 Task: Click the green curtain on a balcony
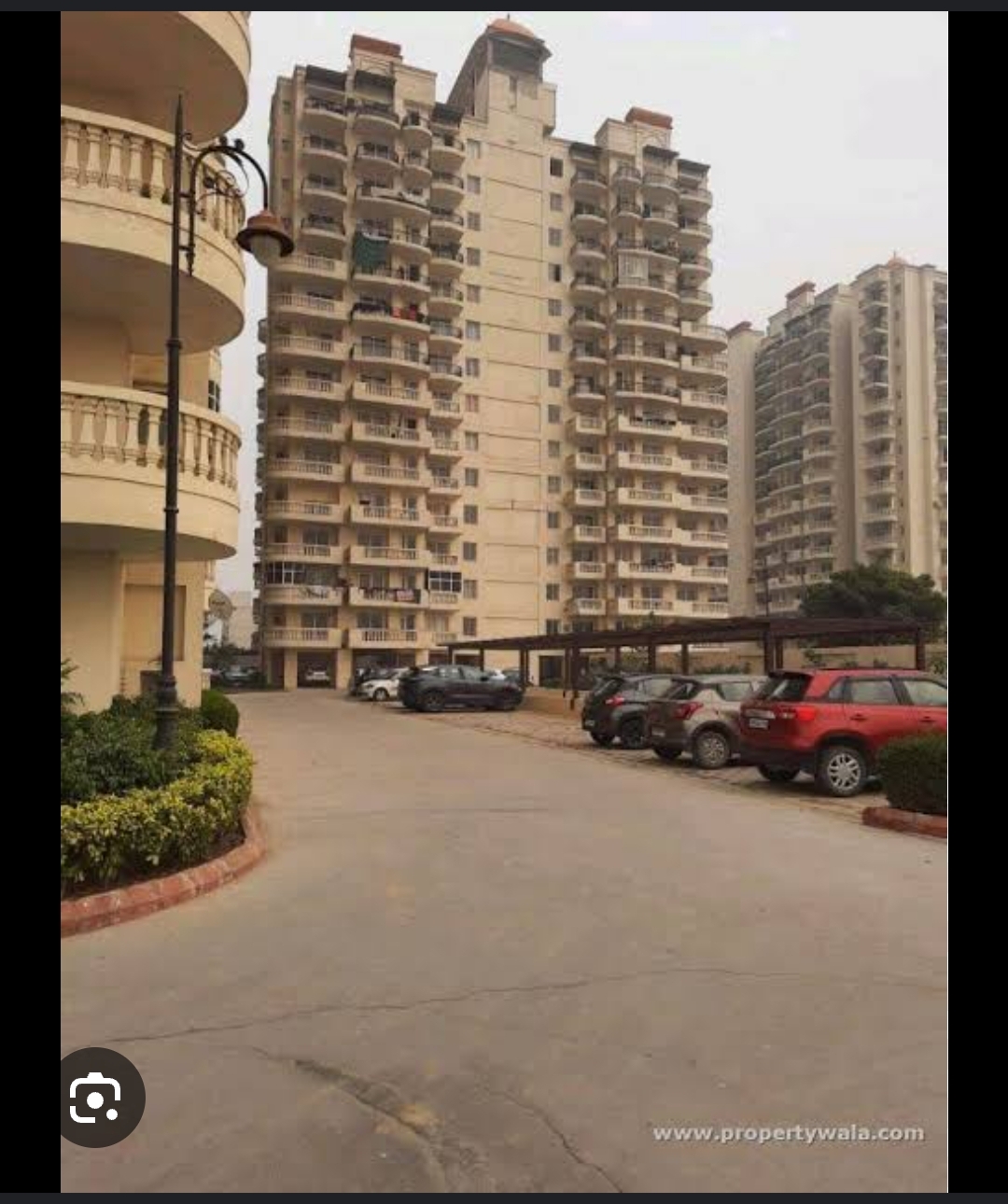point(366,252)
